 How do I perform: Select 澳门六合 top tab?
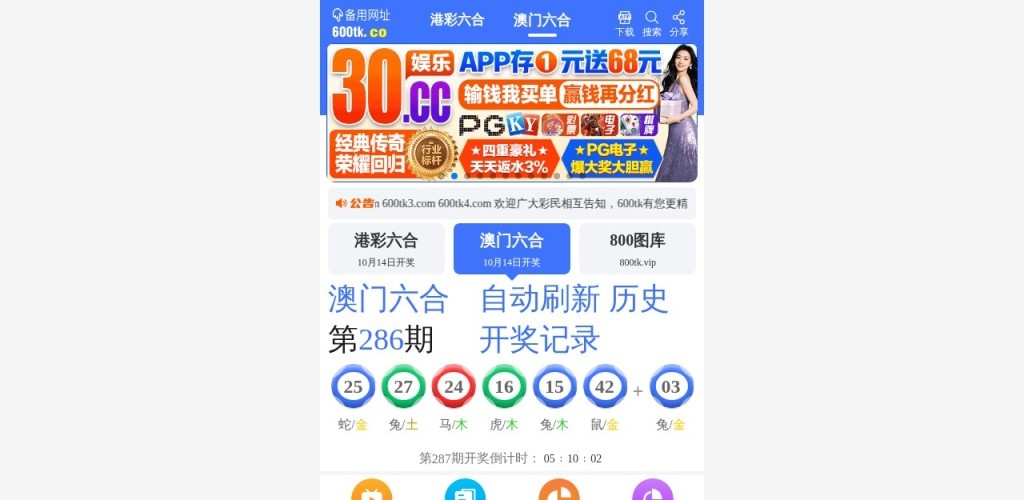(x=541, y=20)
